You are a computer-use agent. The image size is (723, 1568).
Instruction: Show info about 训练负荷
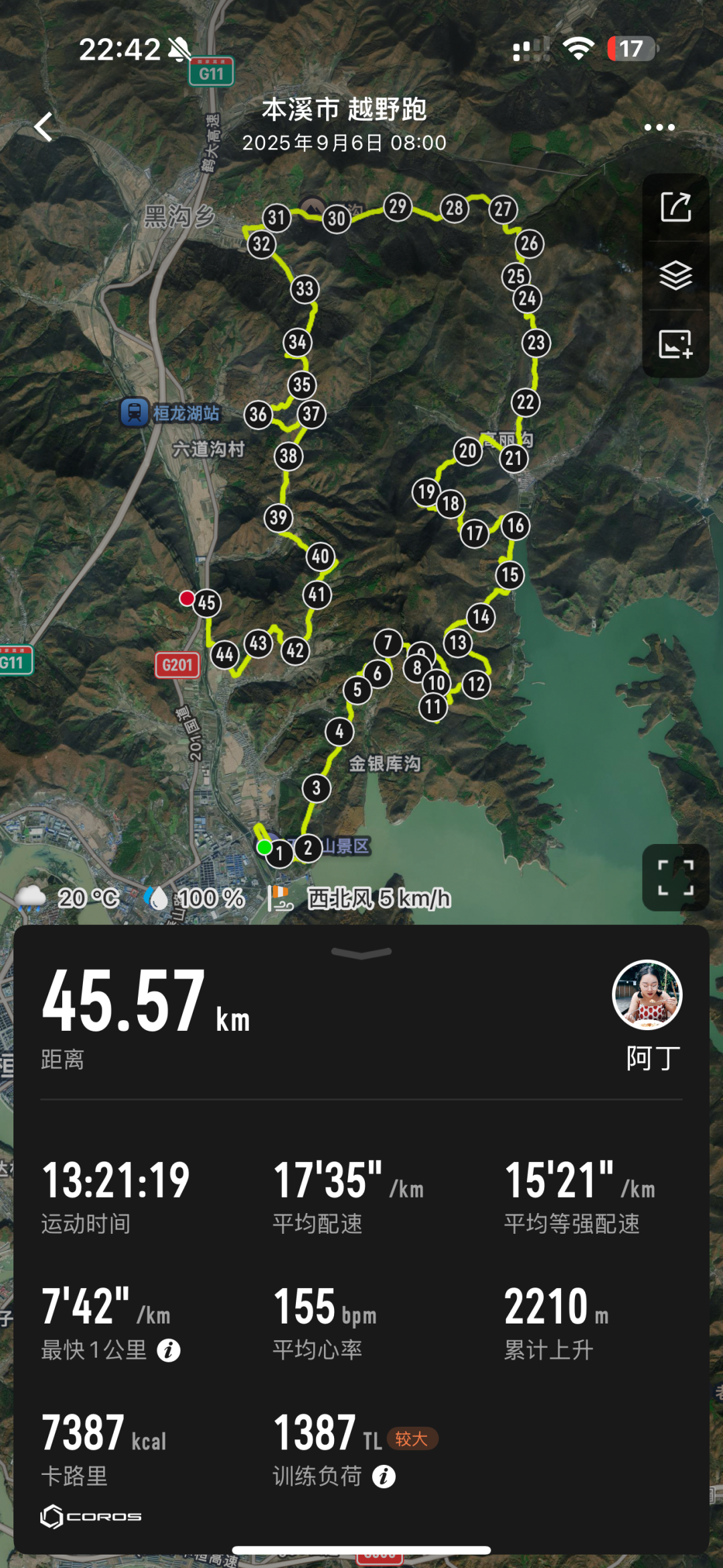pyautogui.click(x=384, y=1476)
